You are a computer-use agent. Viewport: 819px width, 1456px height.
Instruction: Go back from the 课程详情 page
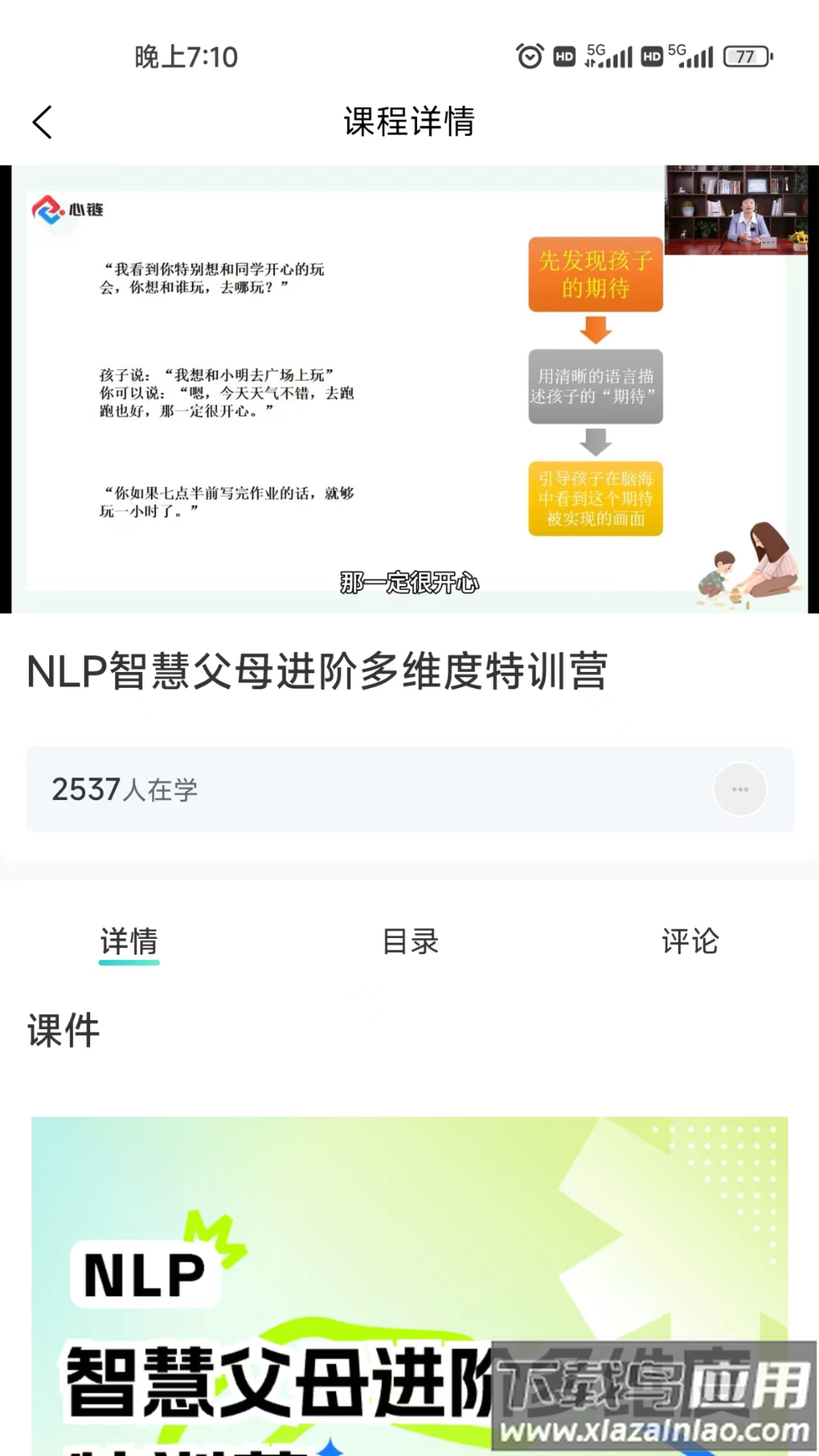click(42, 122)
